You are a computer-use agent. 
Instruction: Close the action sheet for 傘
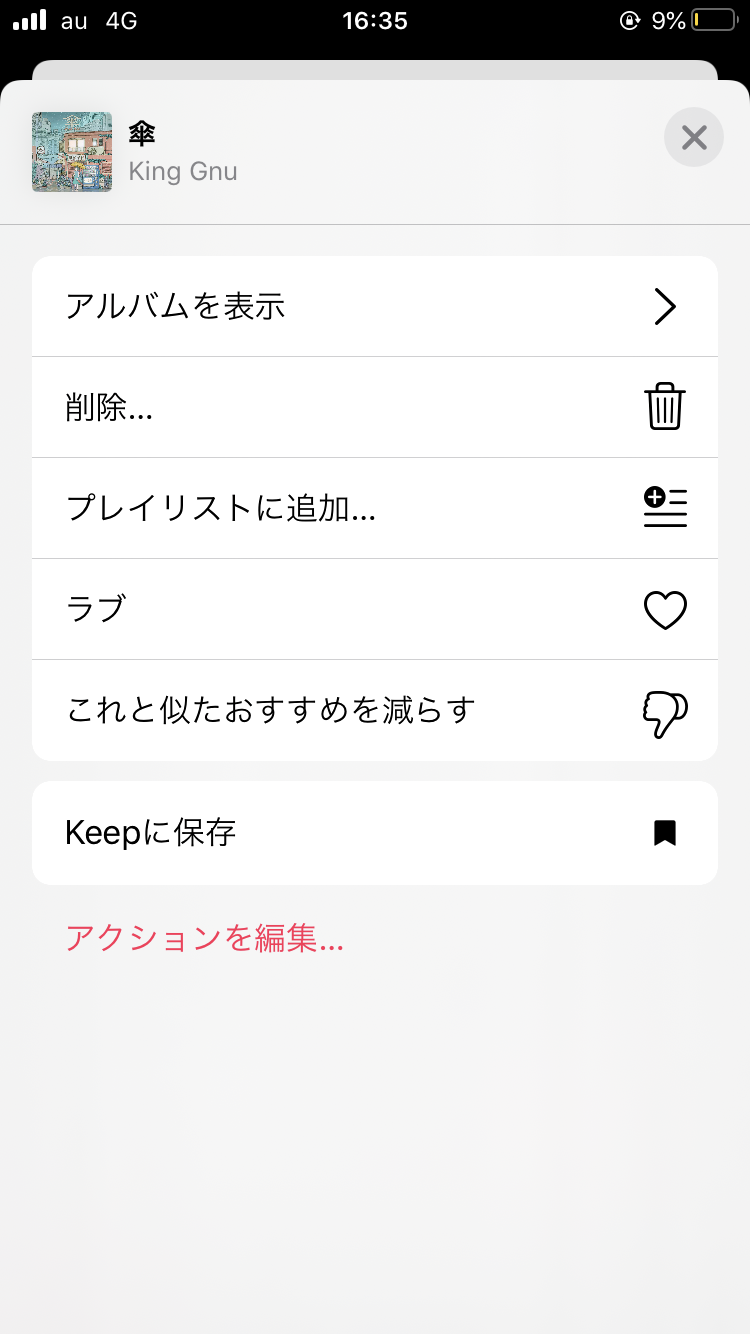[694, 137]
